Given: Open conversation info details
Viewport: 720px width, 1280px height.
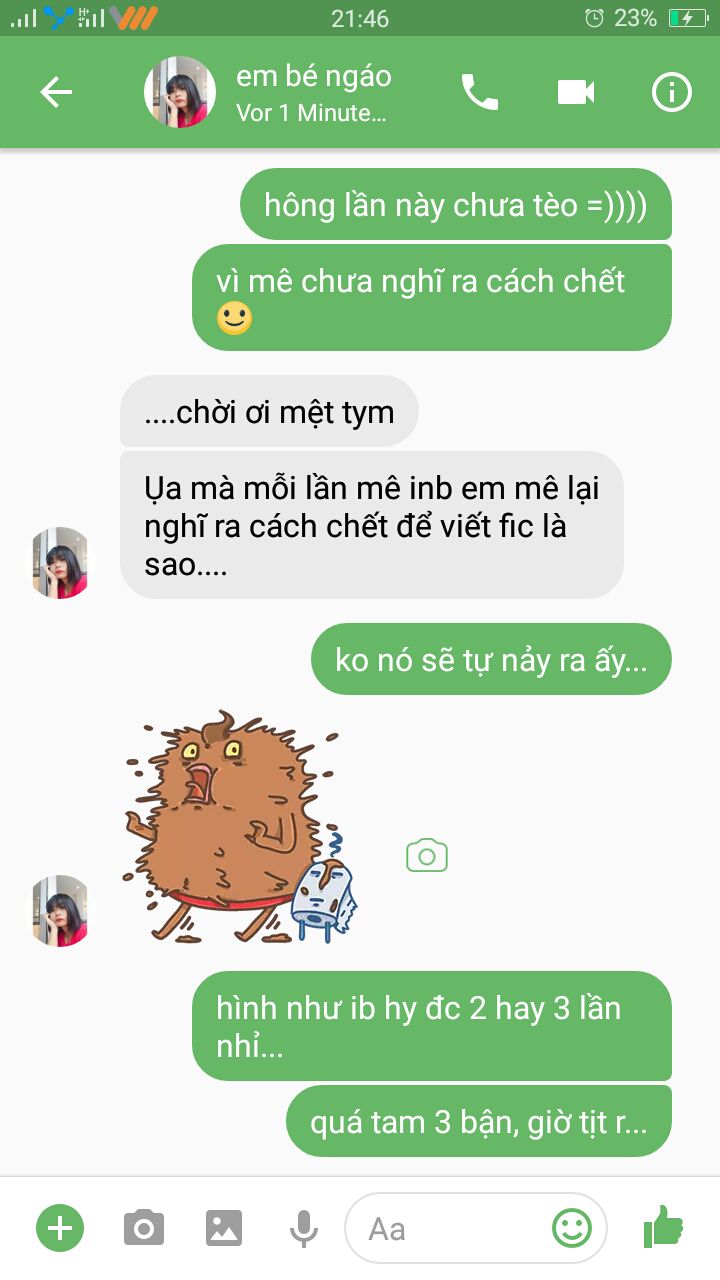Looking at the screenshot, I should (x=671, y=93).
